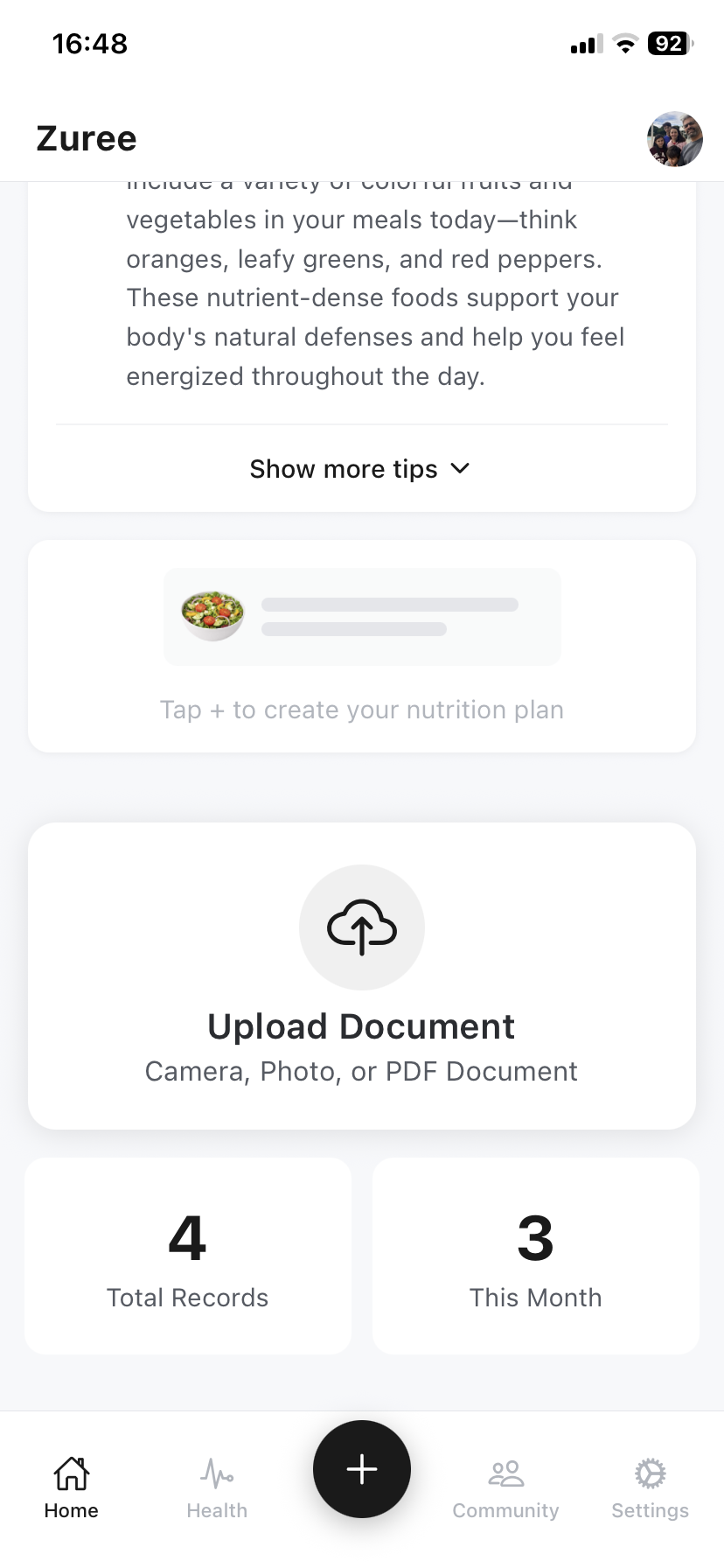Open the profile avatar in the header
This screenshot has height=1568, width=724.
[674, 139]
